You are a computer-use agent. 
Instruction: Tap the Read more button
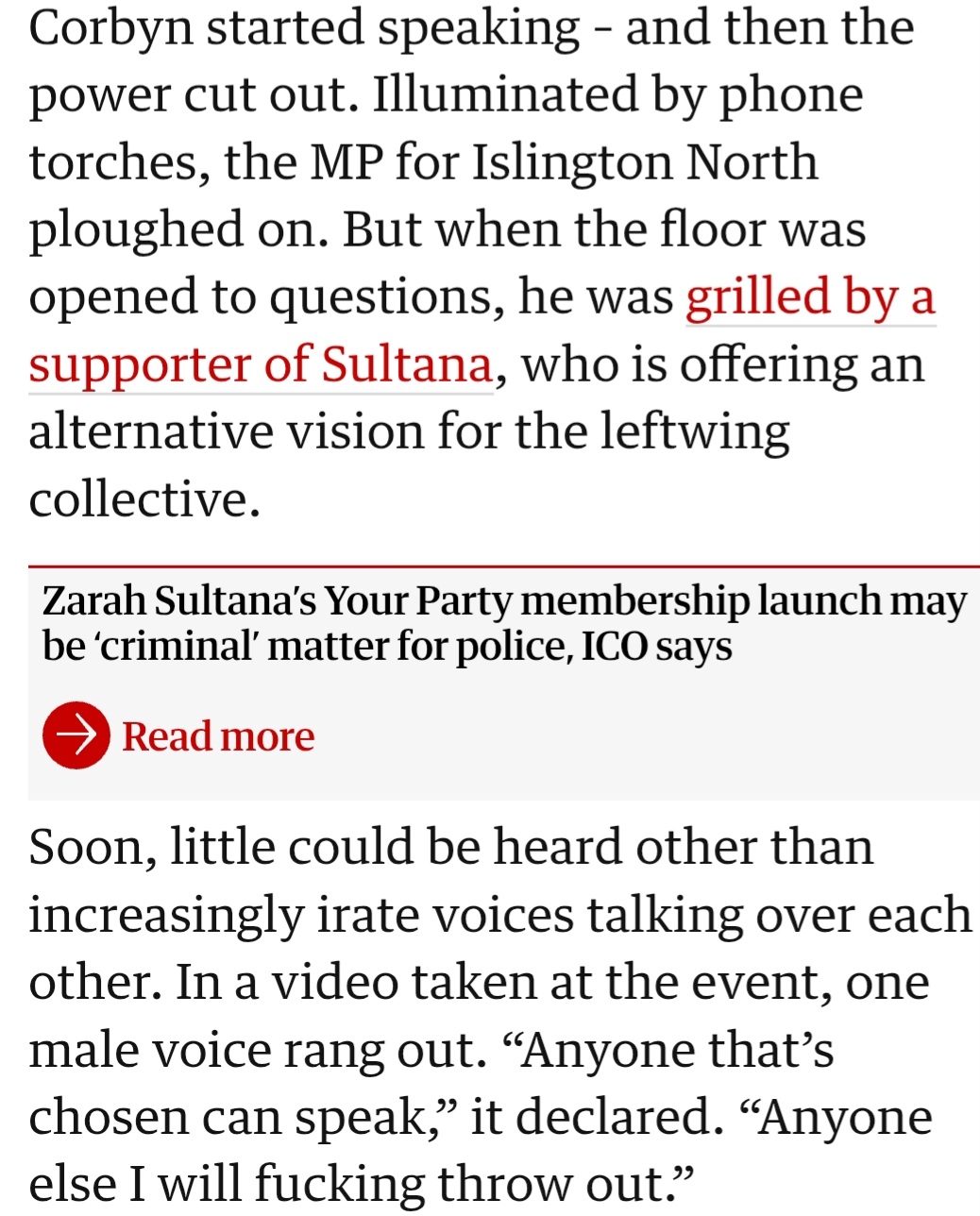179,735
